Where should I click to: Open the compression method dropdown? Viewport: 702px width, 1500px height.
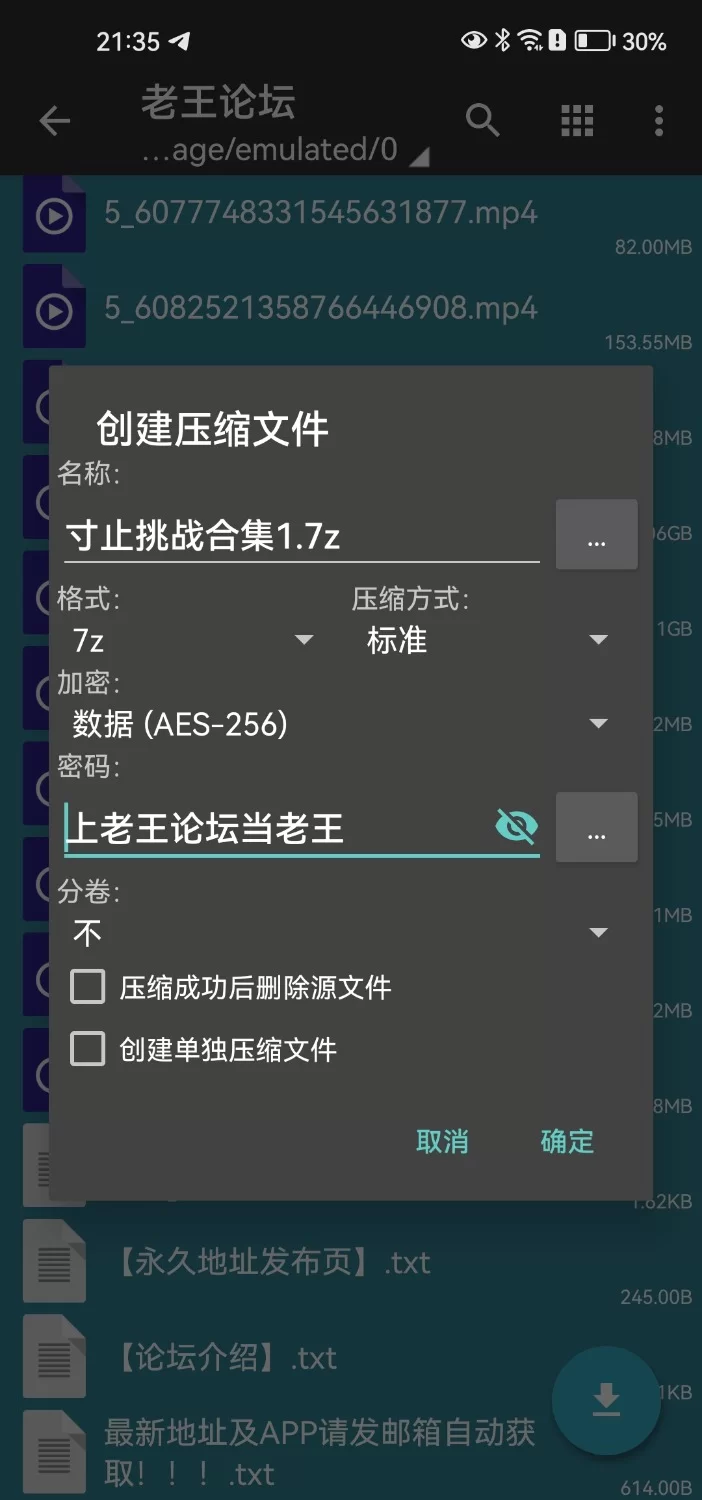(487, 640)
